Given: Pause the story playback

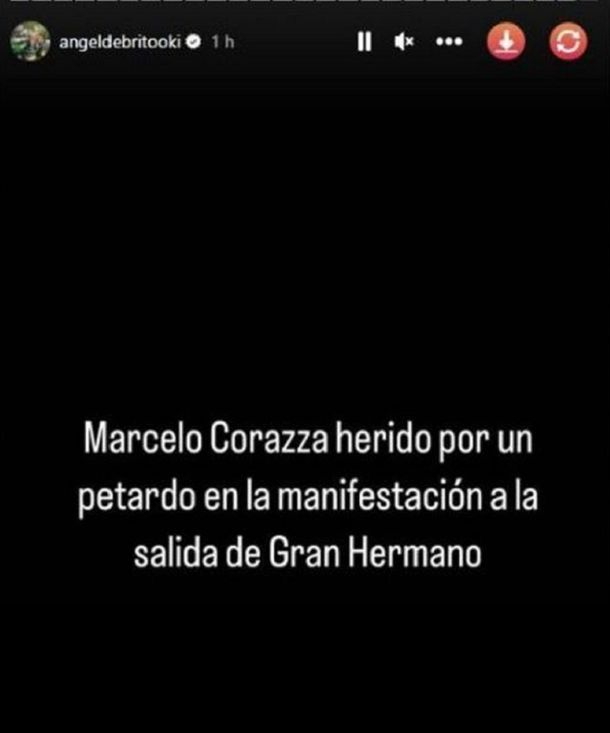Looking at the screenshot, I should [365, 42].
